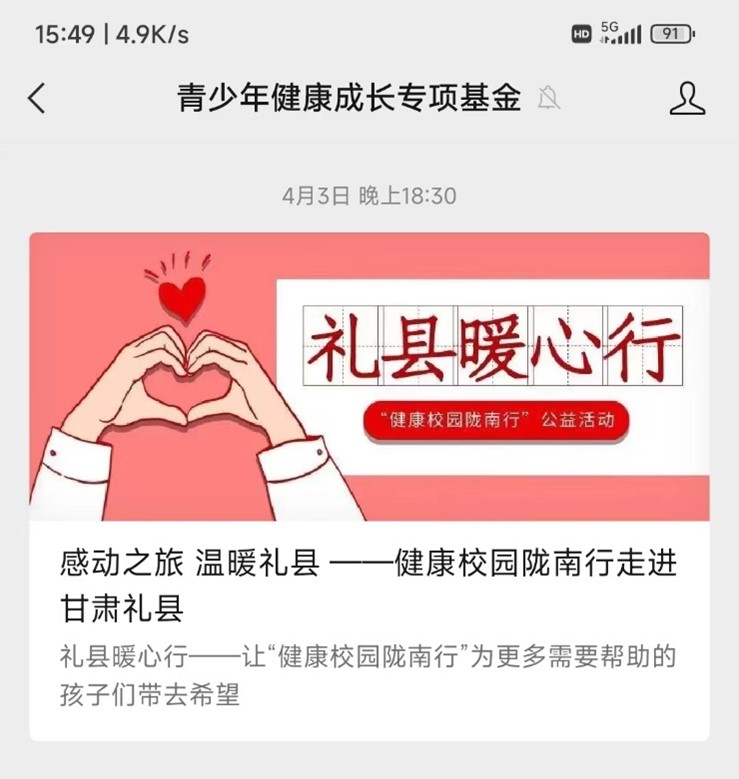The image size is (739, 779).
Task: Open the 礼县暖心行 article card
Action: [x=369, y=485]
